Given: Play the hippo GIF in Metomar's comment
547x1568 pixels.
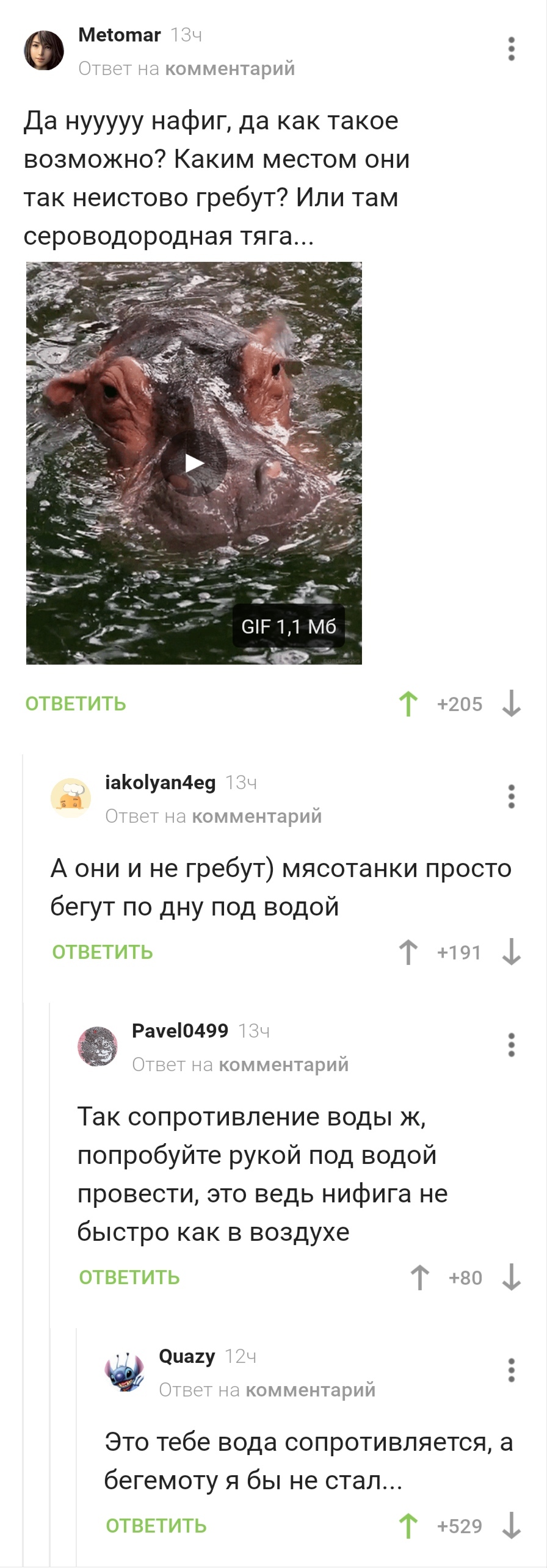Looking at the screenshot, I should (194, 463).
